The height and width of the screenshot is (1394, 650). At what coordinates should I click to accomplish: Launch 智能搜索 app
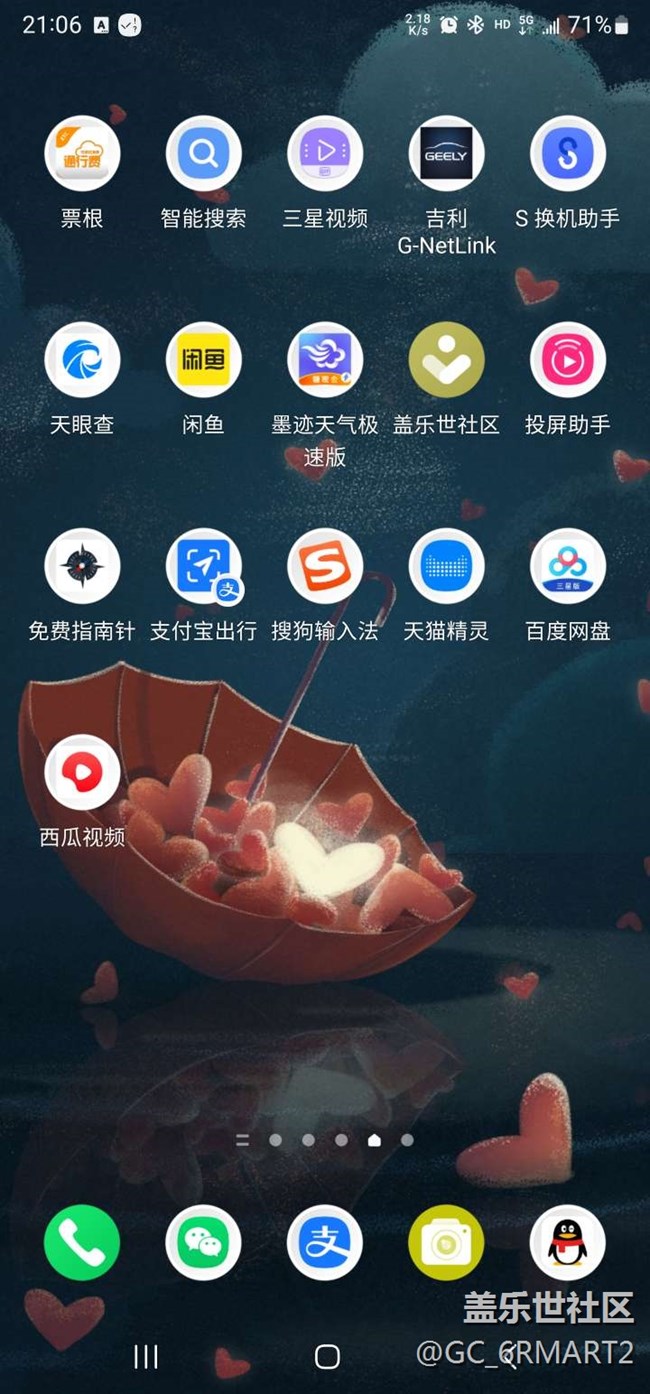[203, 154]
